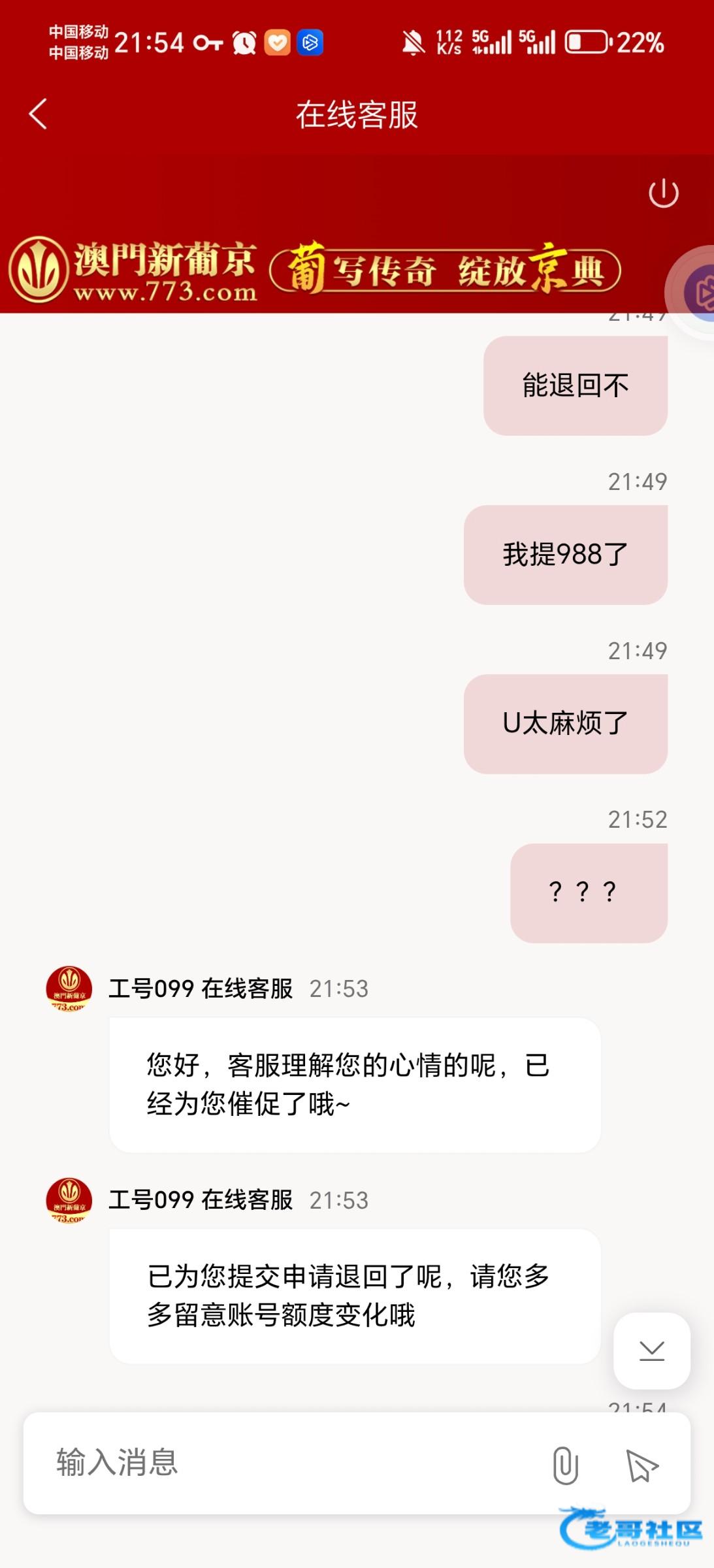The image size is (714, 1568).
Task: Focus the 输入消息 text field
Action: coord(287,1463)
